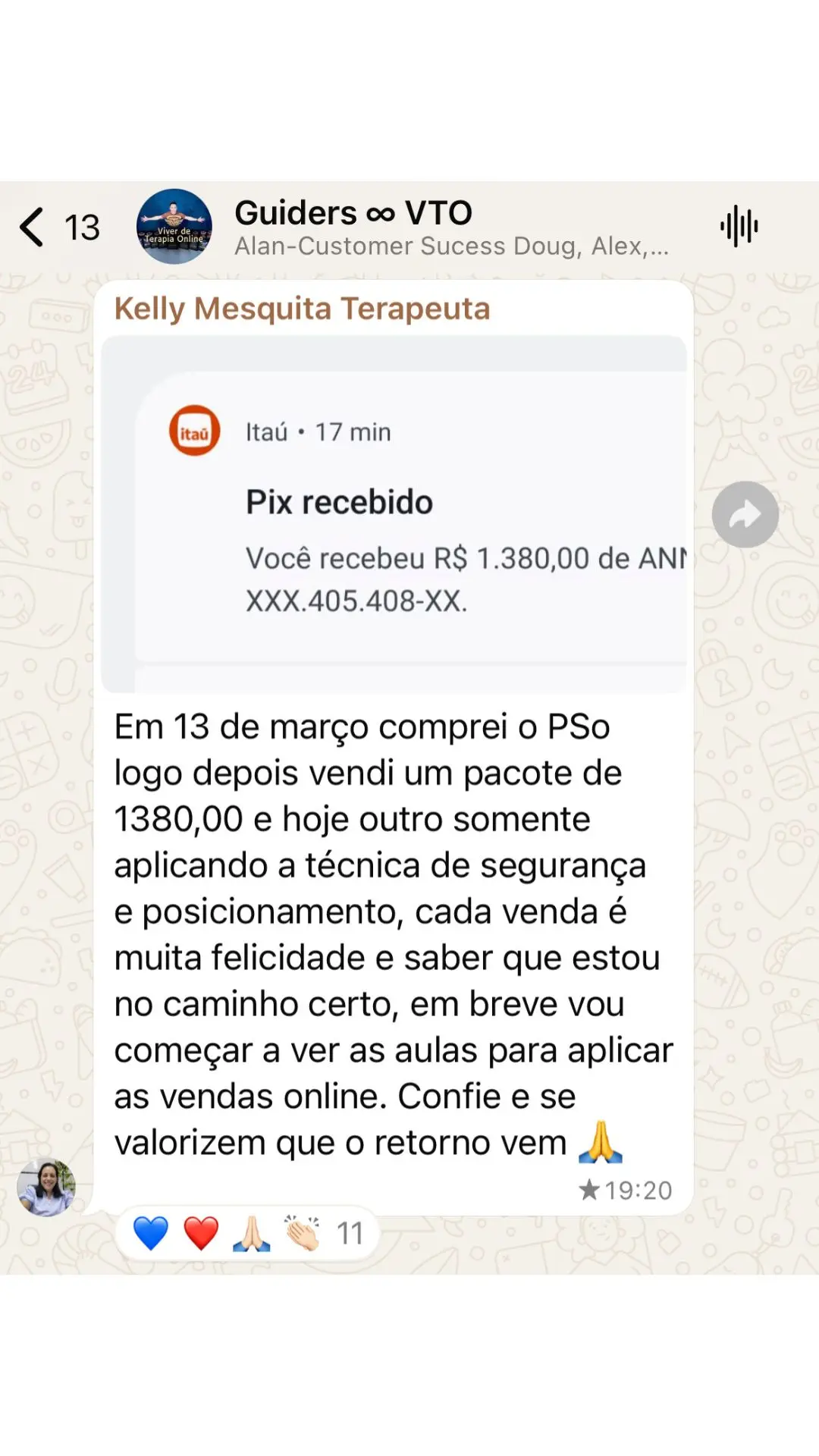This screenshot has width=819, height=1456.
Task: View reactions on Kelly's message
Action: coord(247,1234)
